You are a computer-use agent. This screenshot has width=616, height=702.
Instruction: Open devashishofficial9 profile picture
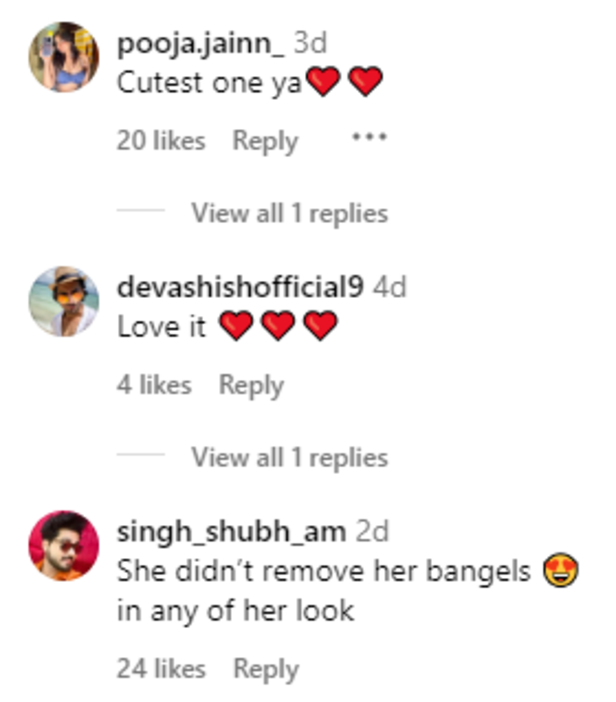[64, 301]
